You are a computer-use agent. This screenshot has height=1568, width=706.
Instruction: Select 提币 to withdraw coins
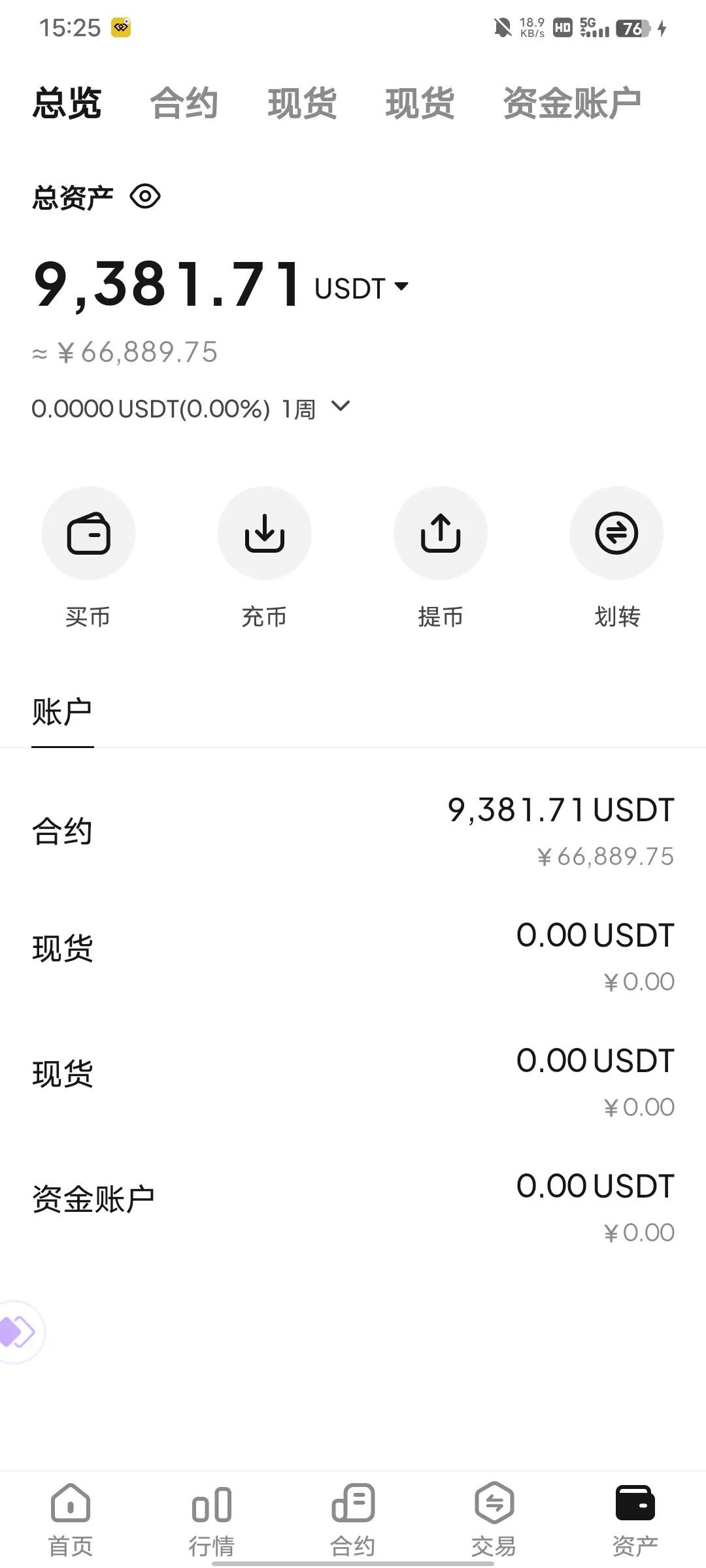441,534
